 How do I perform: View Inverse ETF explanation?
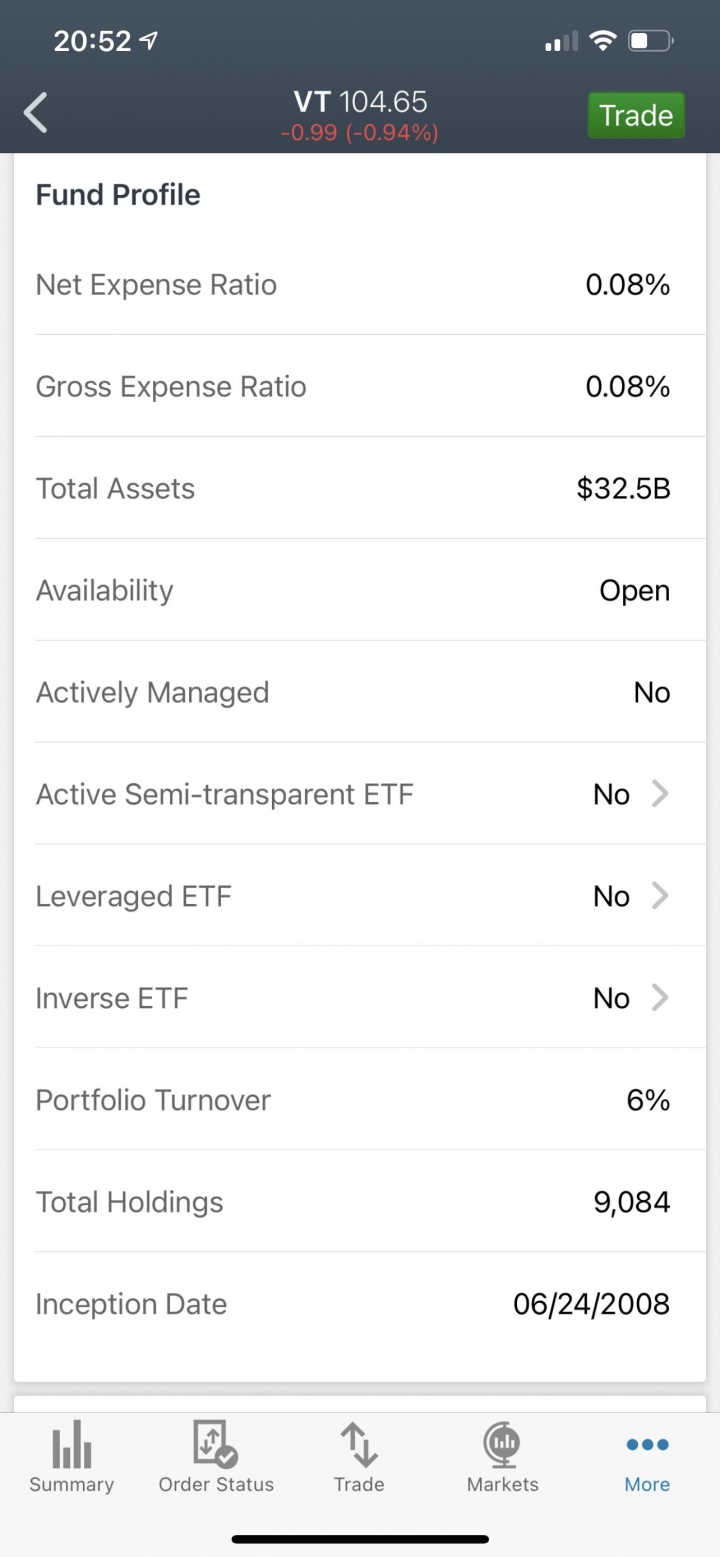click(360, 998)
